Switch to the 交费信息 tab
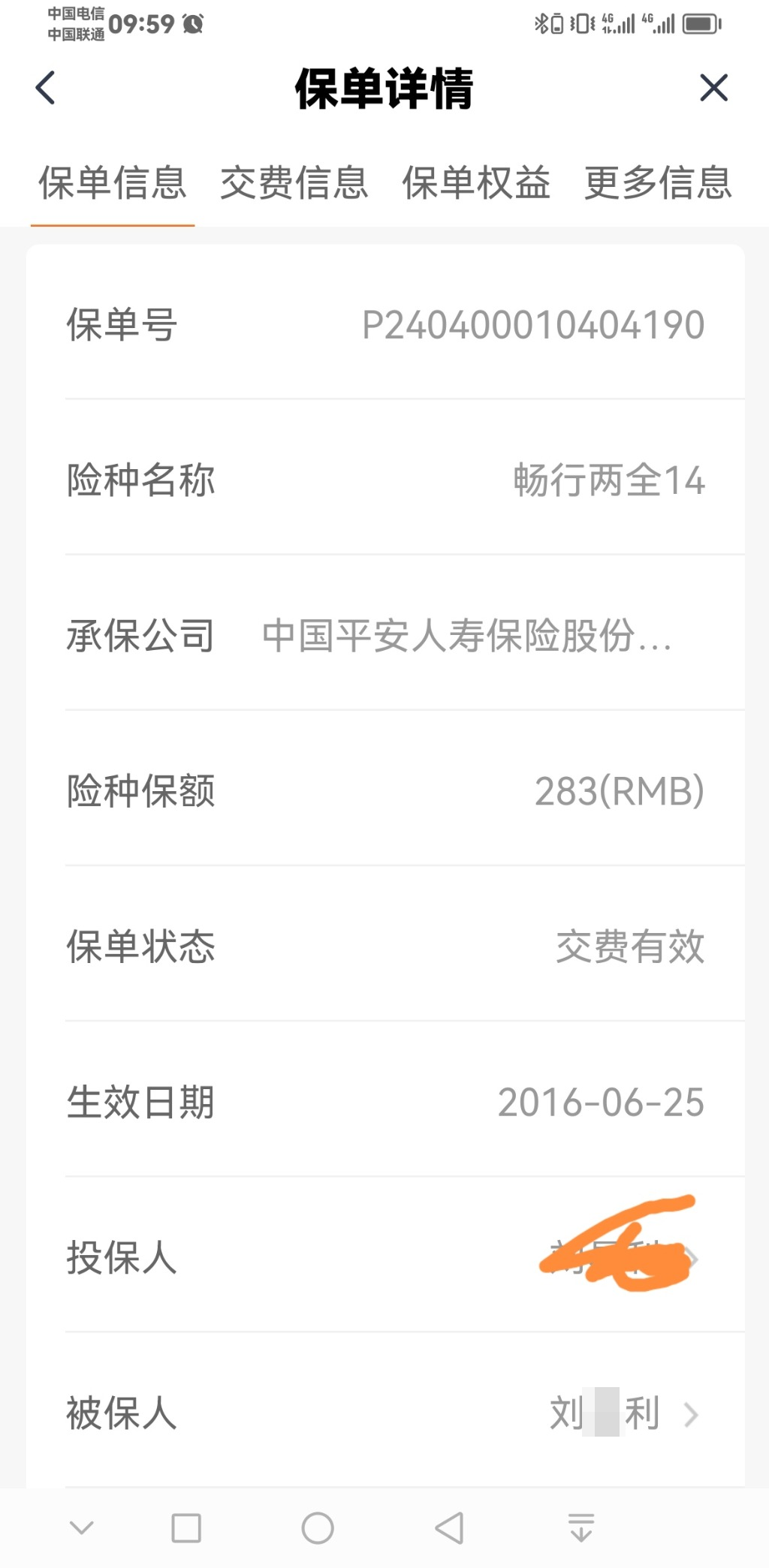The width and height of the screenshot is (769, 1568). (294, 183)
